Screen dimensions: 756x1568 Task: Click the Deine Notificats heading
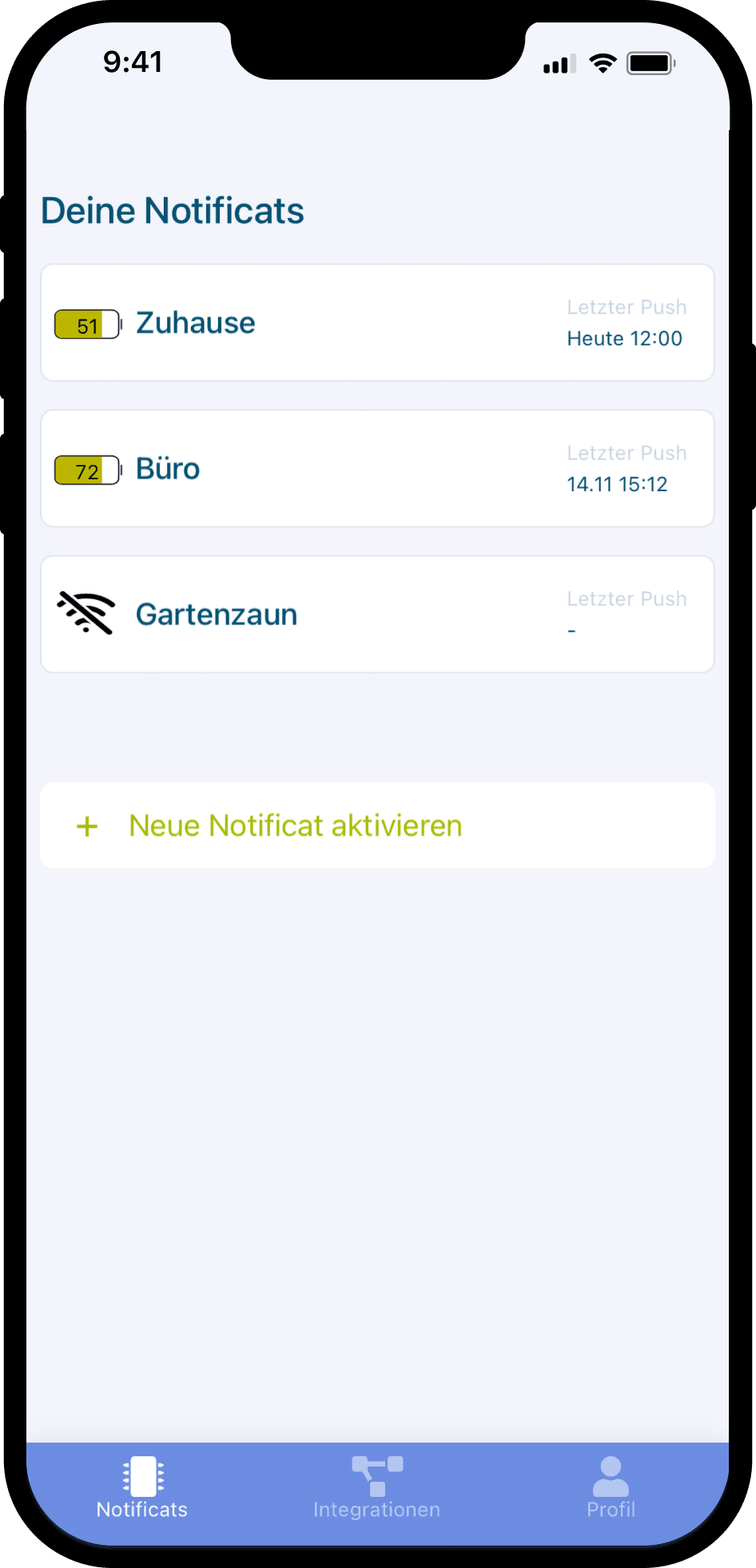(x=173, y=209)
